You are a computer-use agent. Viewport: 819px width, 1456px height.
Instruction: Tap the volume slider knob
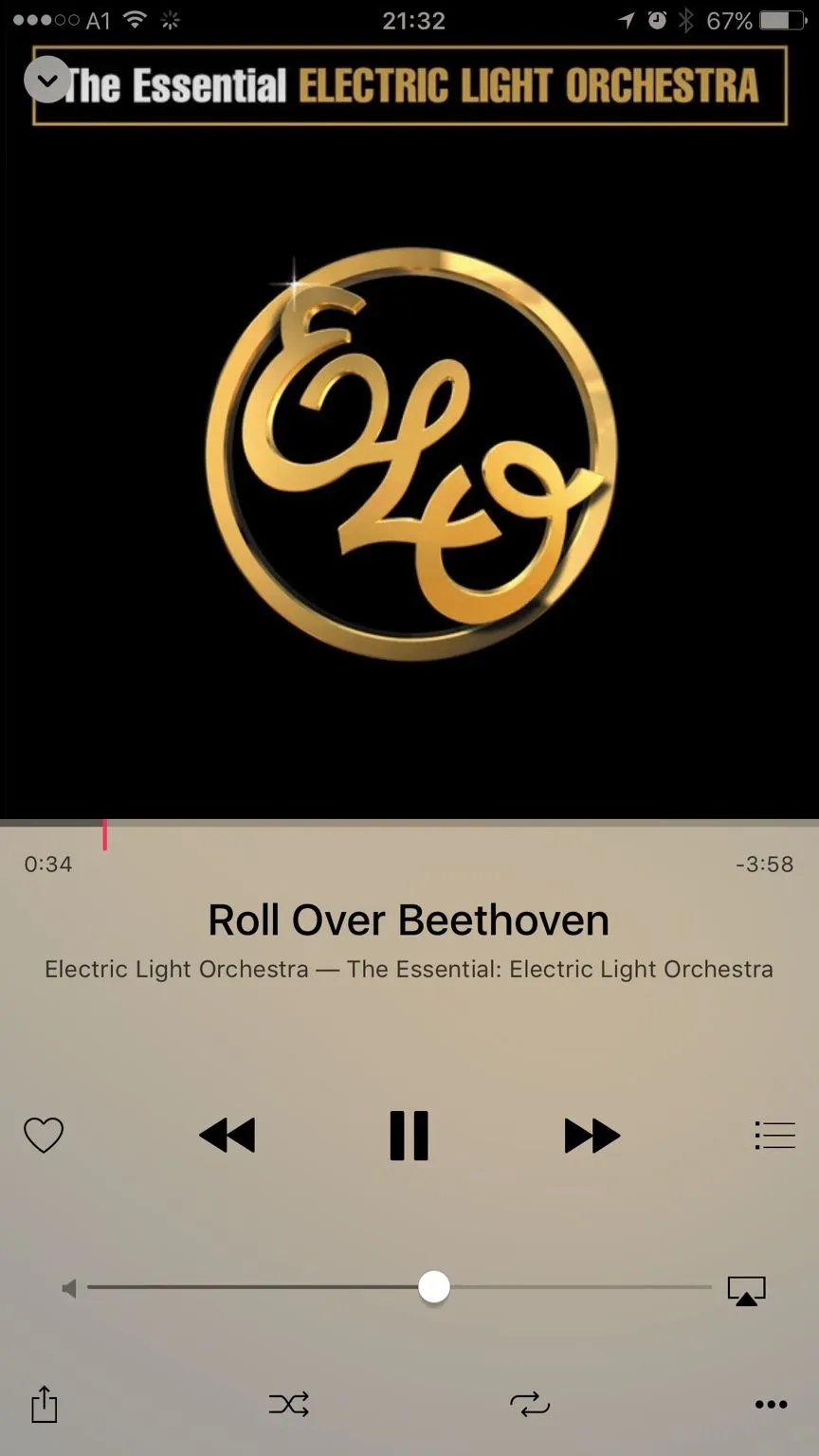point(434,1287)
